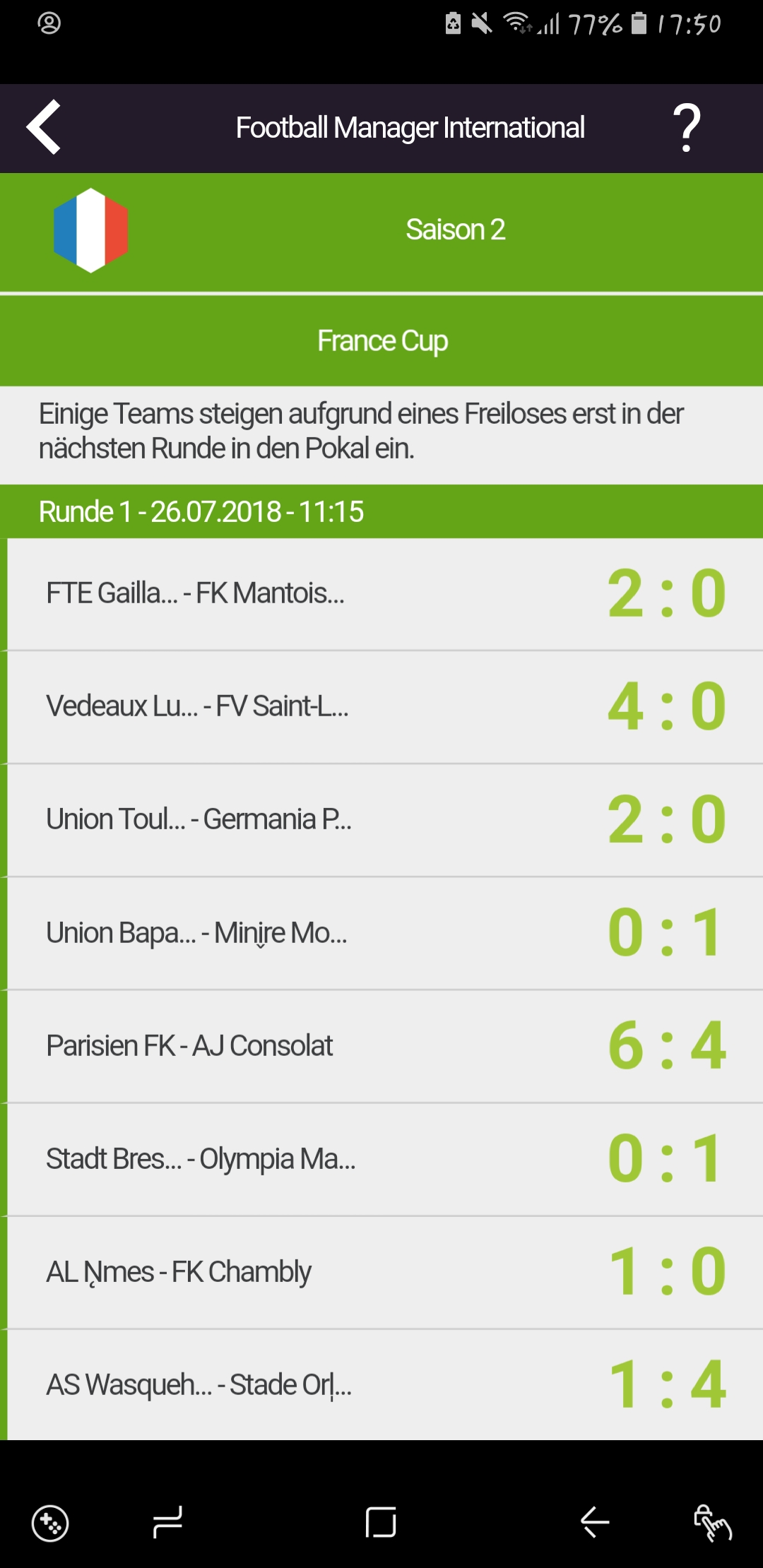Open the Parisien FK vs AJ Consolat match
The width and height of the screenshot is (763, 1568).
[x=381, y=1046]
